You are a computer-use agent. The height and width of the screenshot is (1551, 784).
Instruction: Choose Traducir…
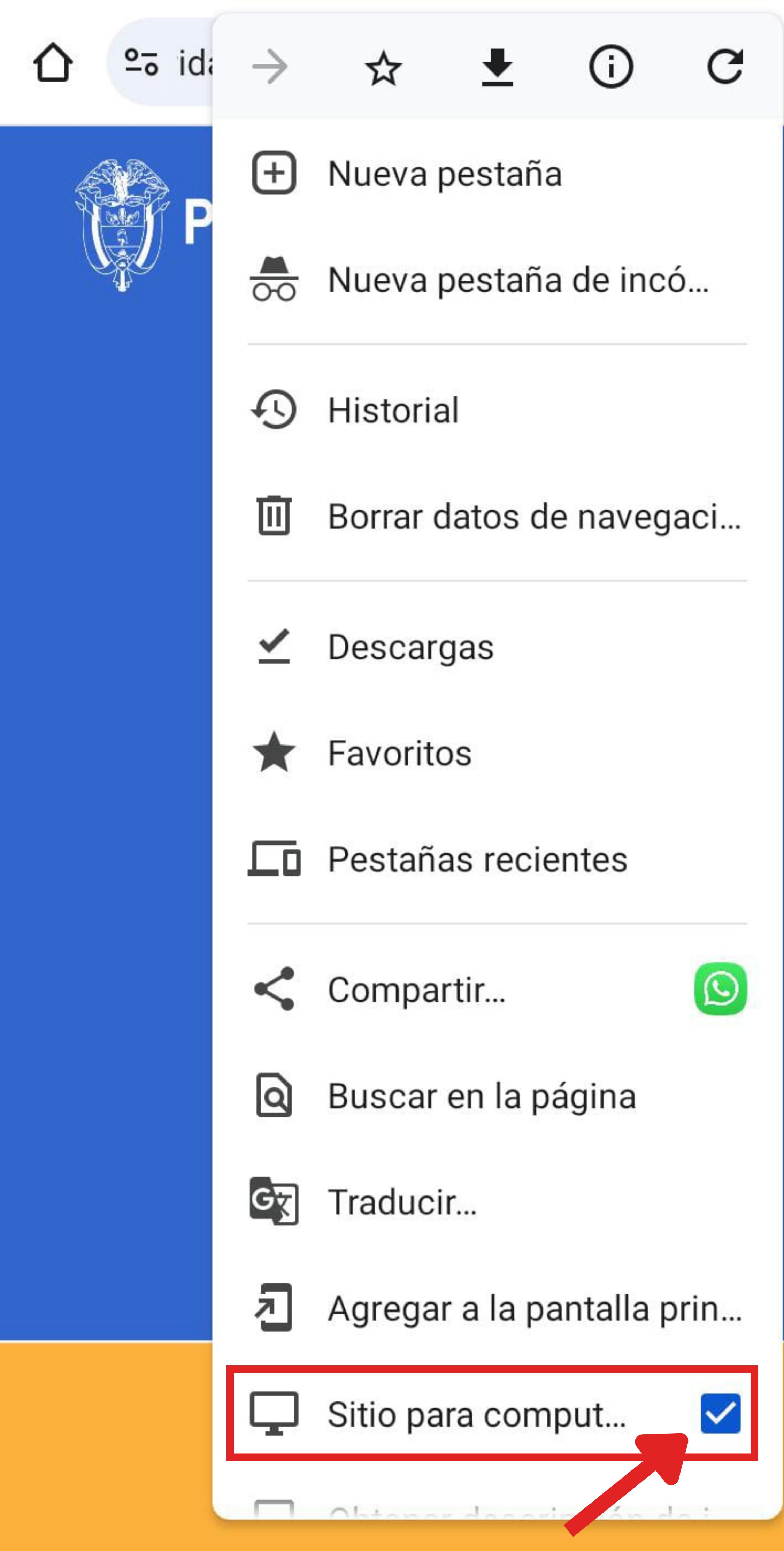(402, 1202)
